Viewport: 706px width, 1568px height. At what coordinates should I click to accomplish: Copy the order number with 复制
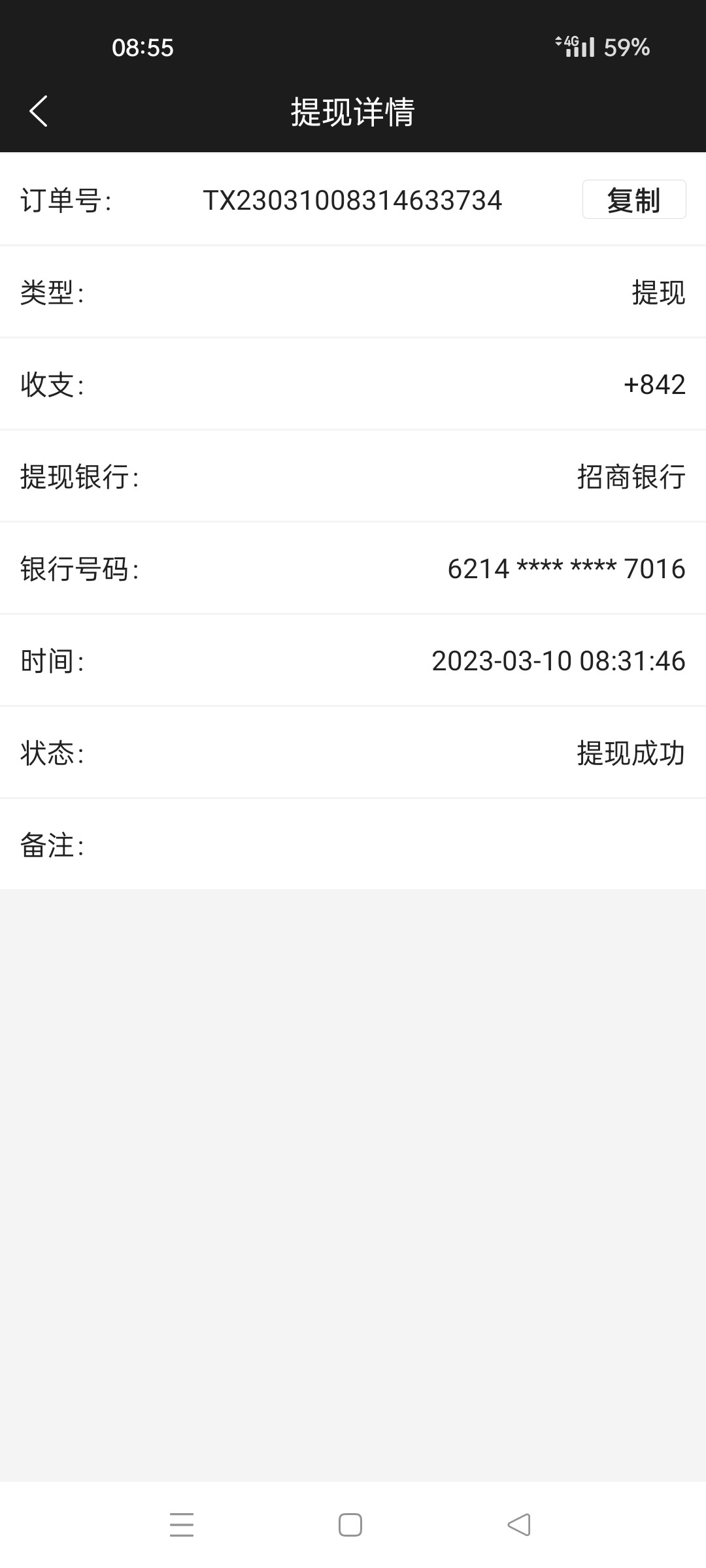[x=633, y=199]
